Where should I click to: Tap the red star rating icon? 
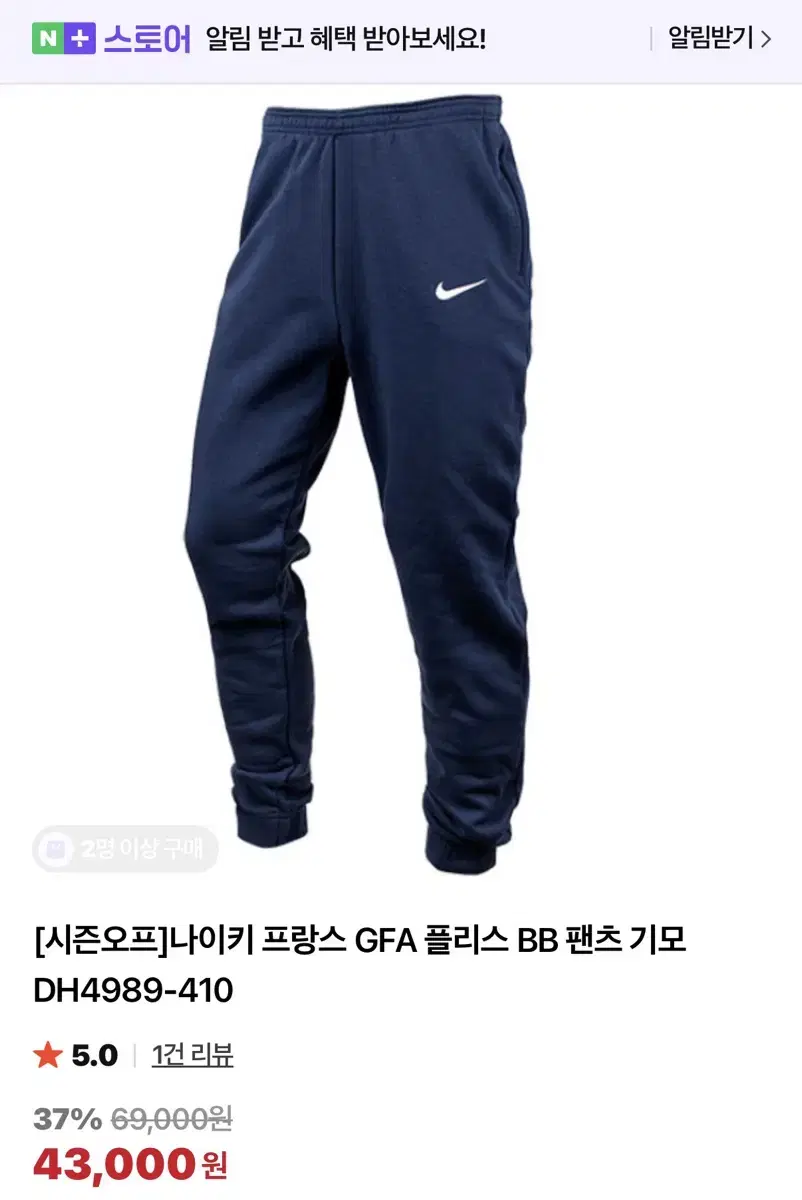pyautogui.click(x=47, y=1053)
